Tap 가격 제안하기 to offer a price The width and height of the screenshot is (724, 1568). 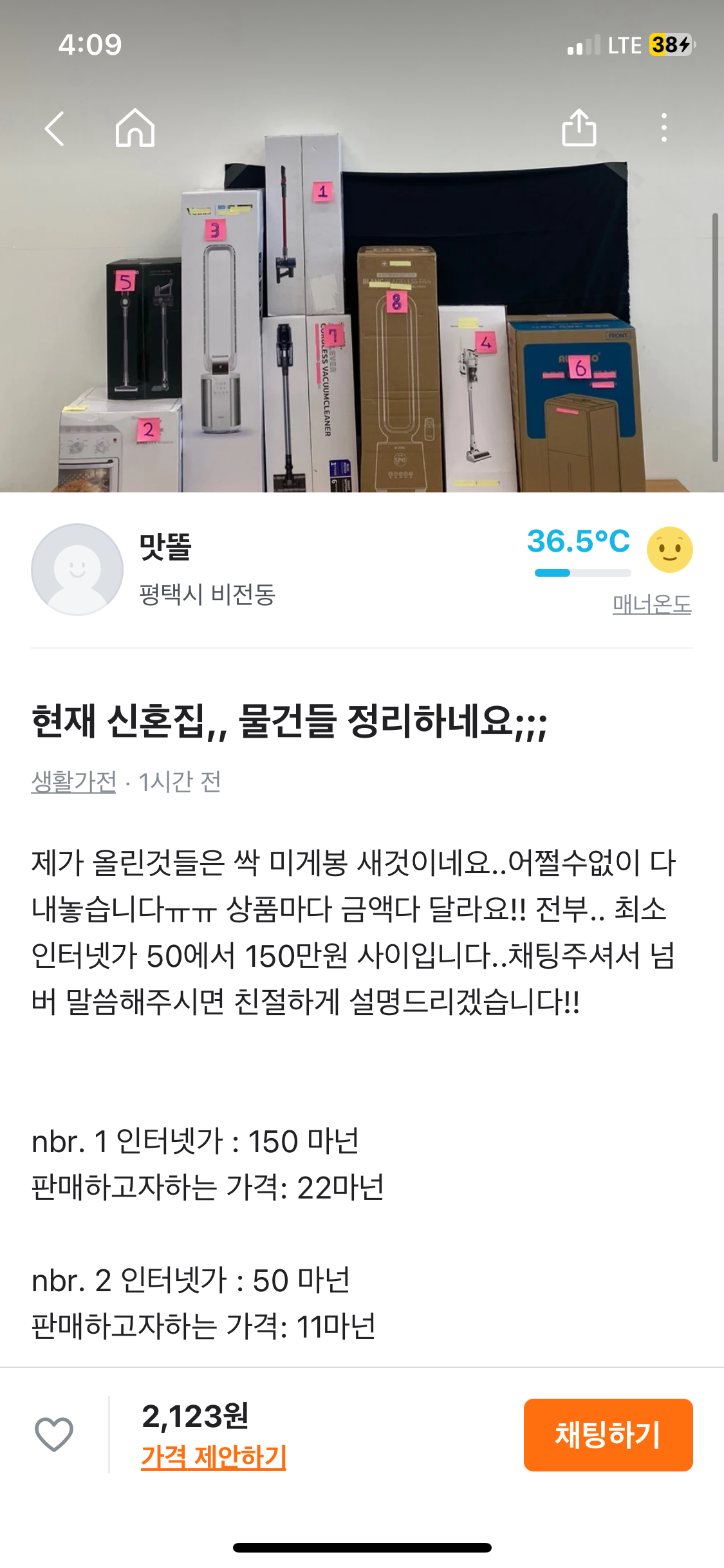click(214, 1457)
